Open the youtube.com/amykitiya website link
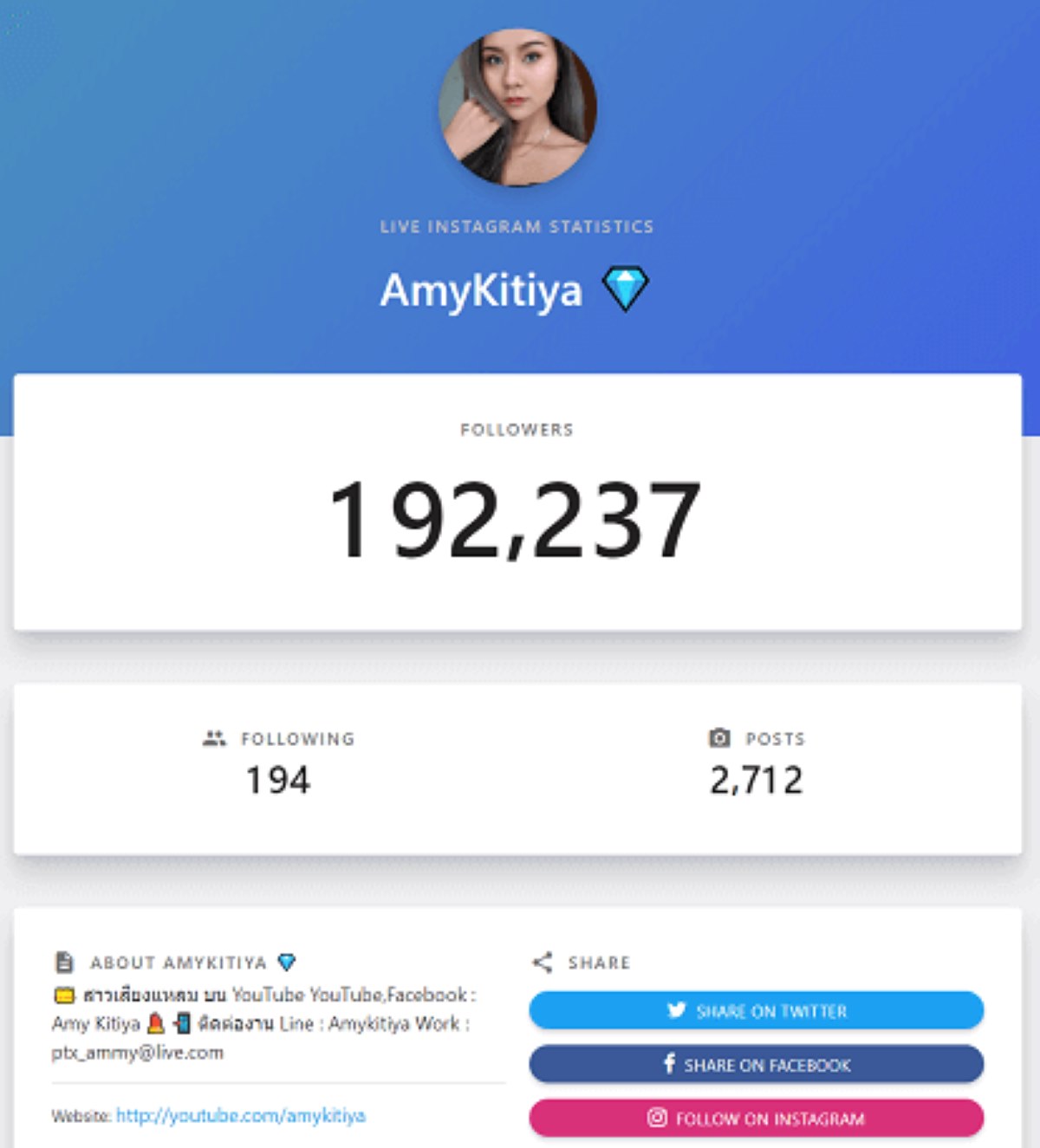 [240, 1116]
